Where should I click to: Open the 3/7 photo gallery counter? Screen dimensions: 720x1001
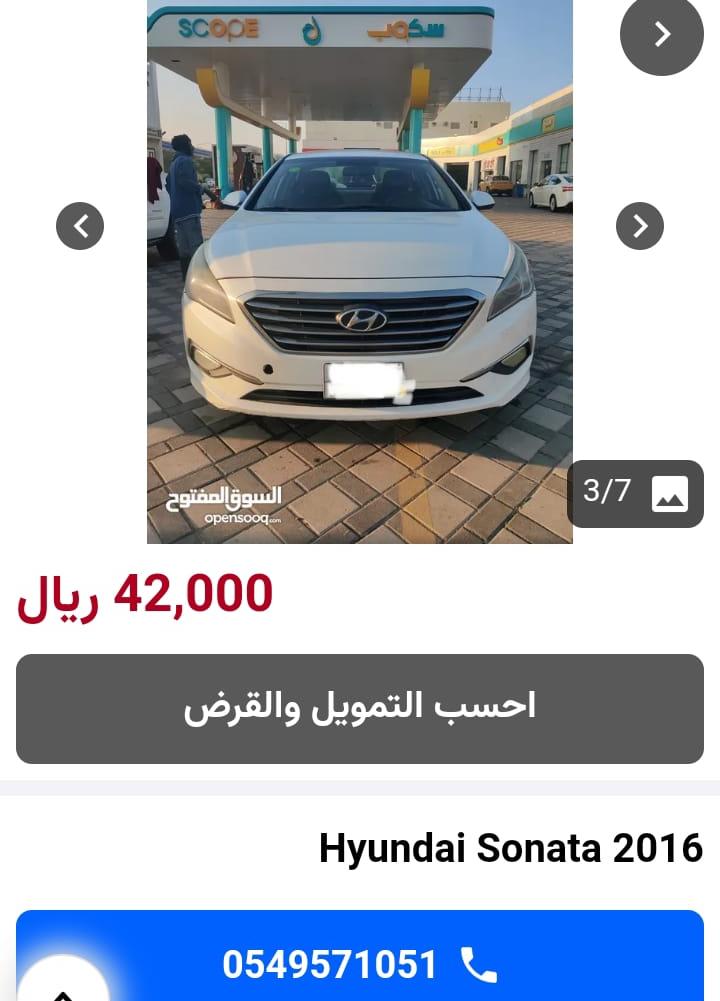tap(635, 493)
